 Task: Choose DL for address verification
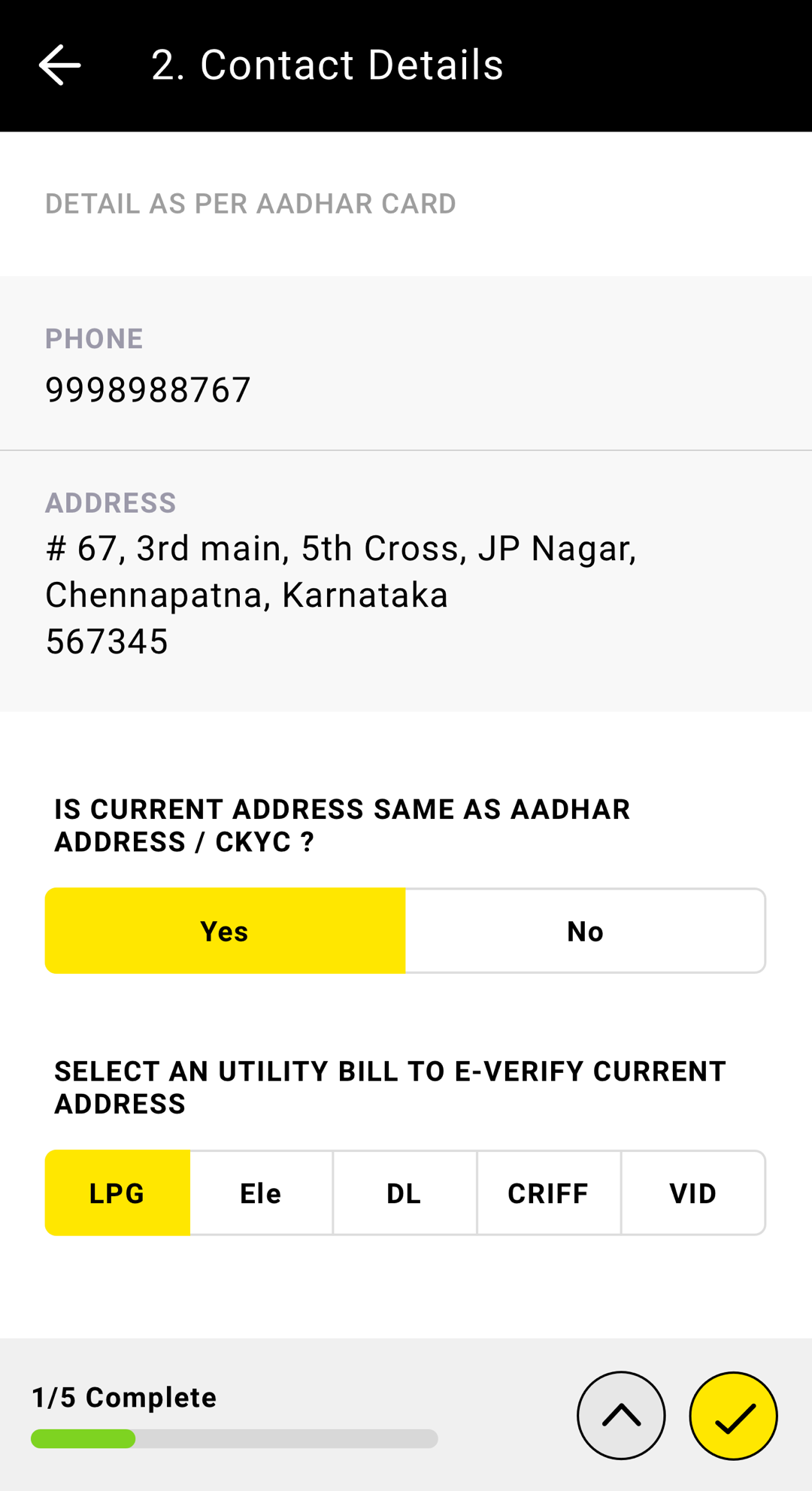coord(404,1192)
